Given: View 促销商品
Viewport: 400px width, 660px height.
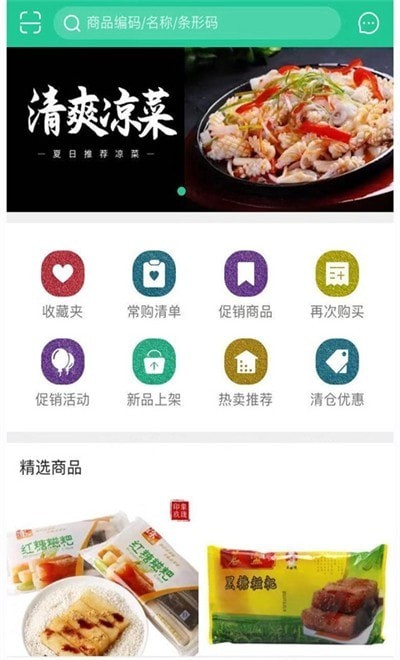Looking at the screenshot, I should coord(245,285).
